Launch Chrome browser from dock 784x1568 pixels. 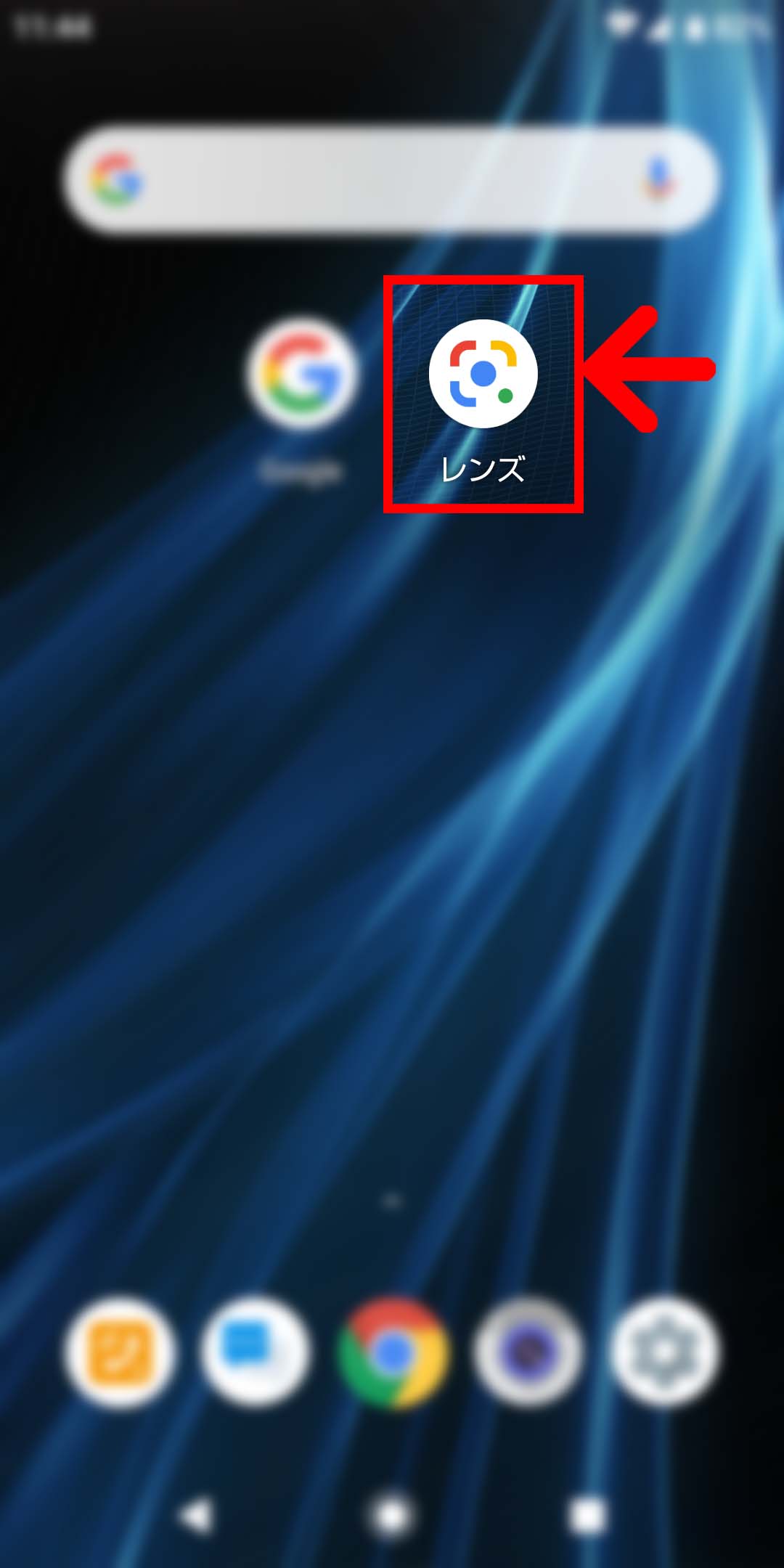point(392,1352)
